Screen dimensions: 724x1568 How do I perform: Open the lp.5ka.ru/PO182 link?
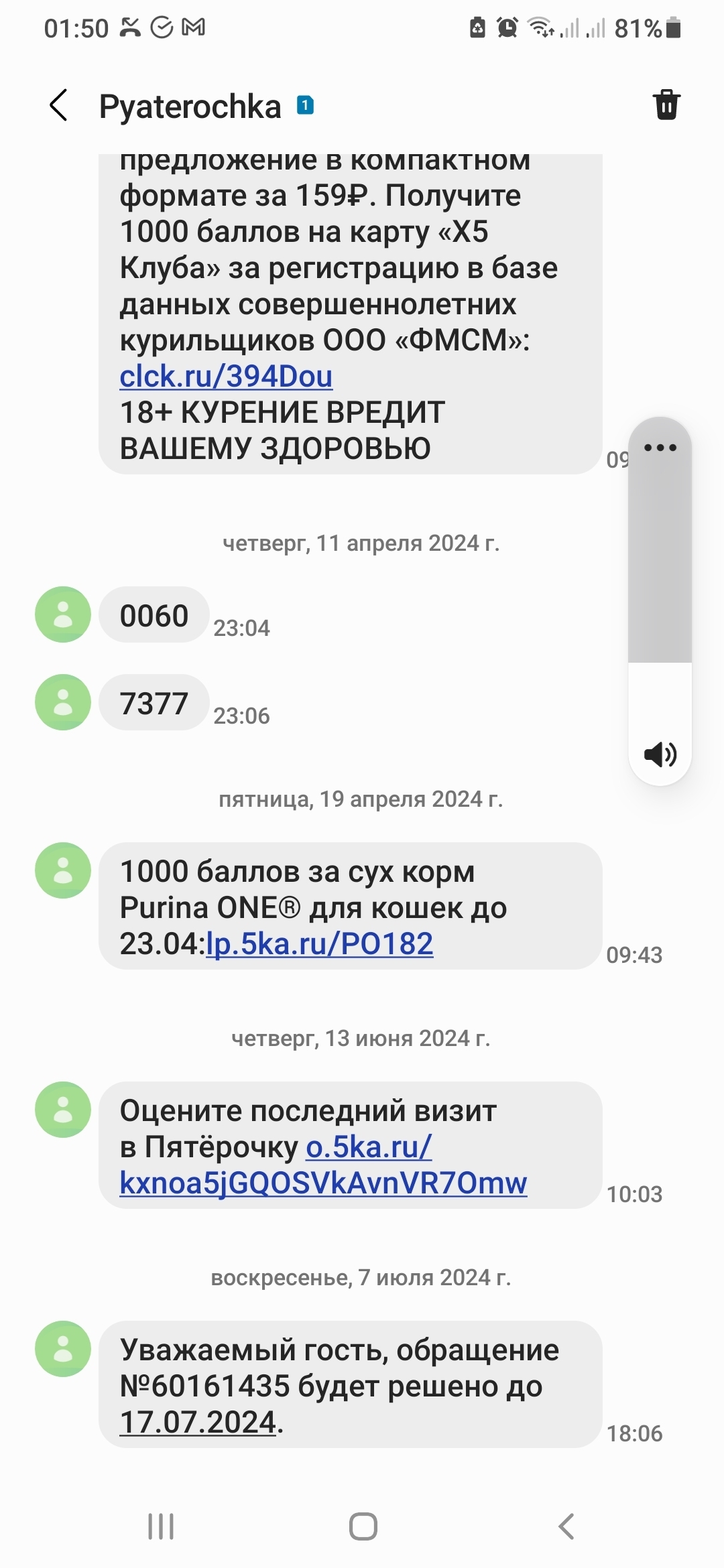click(x=320, y=944)
